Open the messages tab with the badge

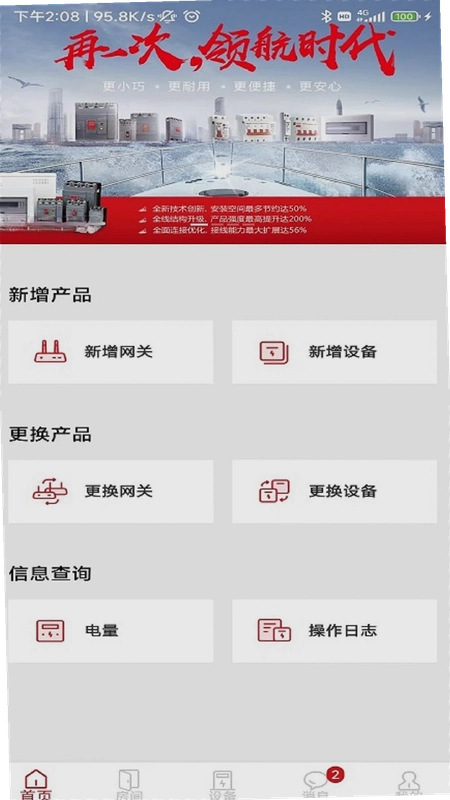(317, 784)
